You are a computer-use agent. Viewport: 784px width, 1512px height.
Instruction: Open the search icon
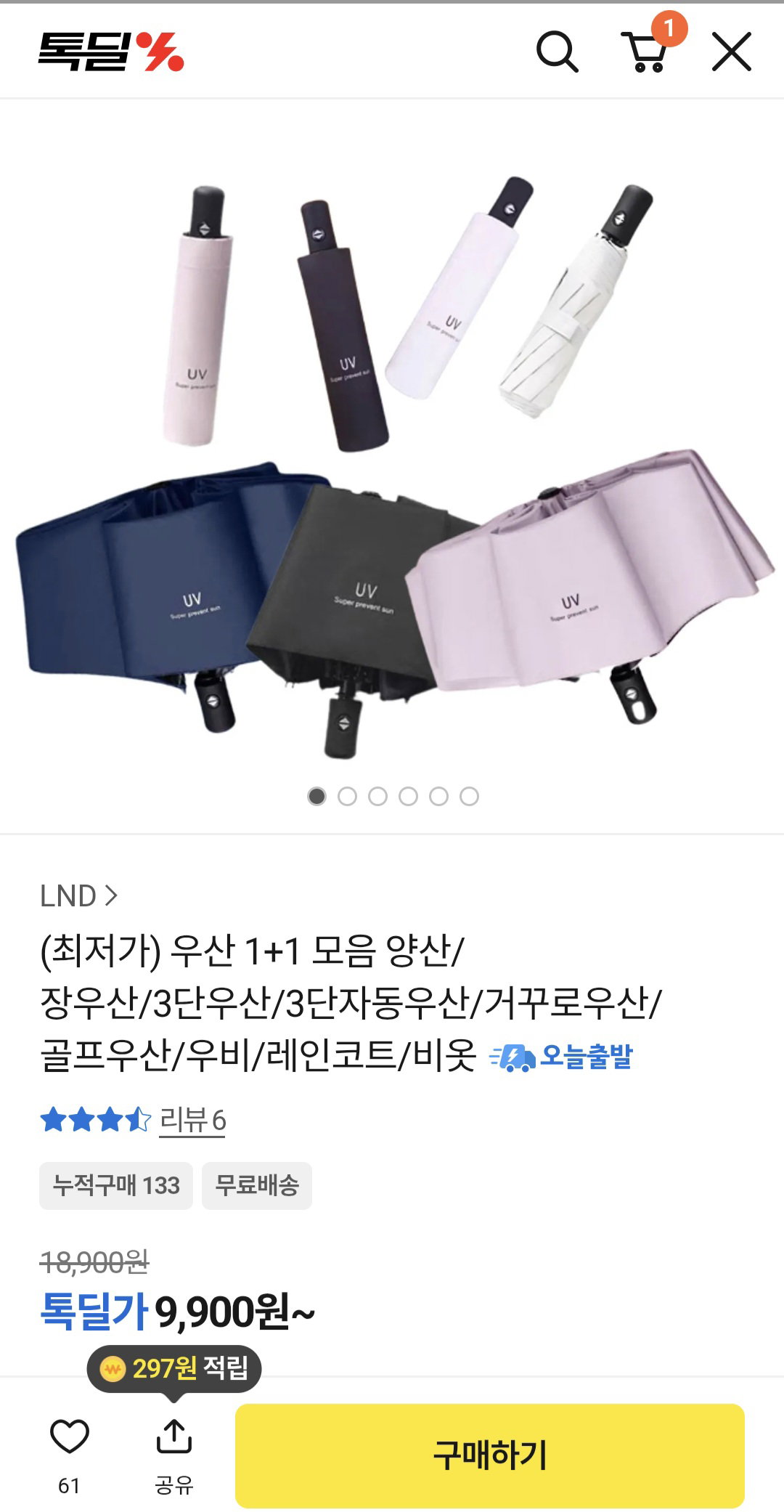pyautogui.click(x=557, y=52)
